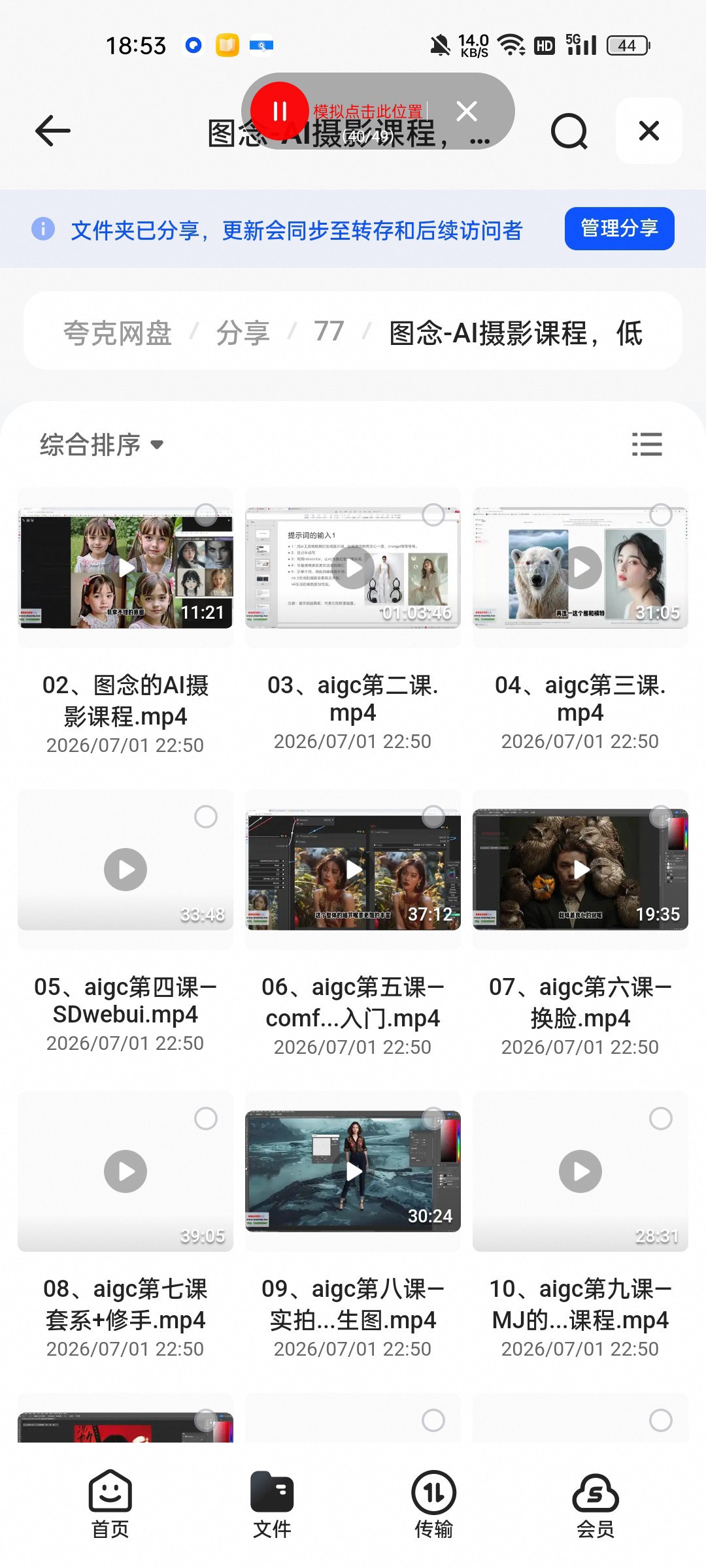Dismiss the floating auto-click overlay
The image size is (706, 1568).
467,111
